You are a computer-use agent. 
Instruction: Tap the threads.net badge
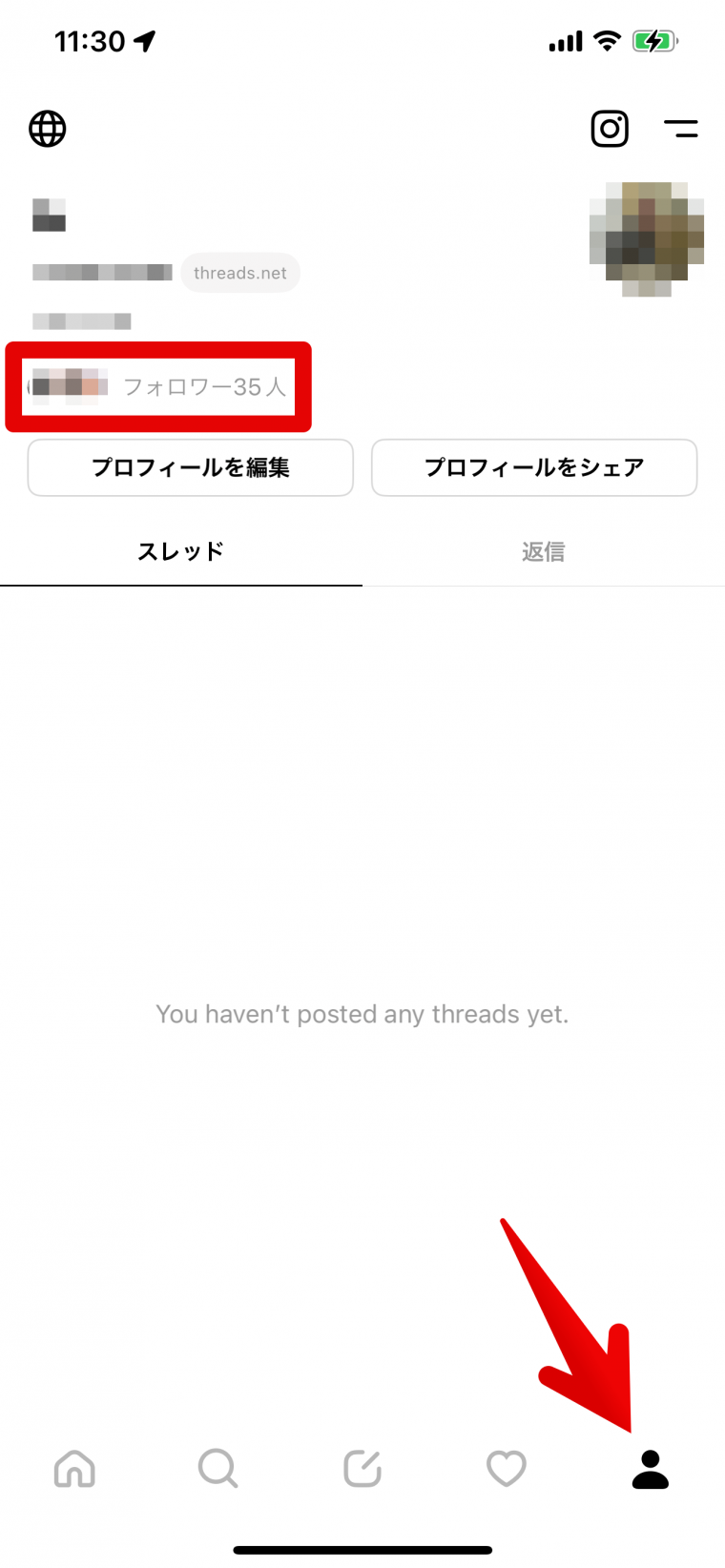(240, 274)
